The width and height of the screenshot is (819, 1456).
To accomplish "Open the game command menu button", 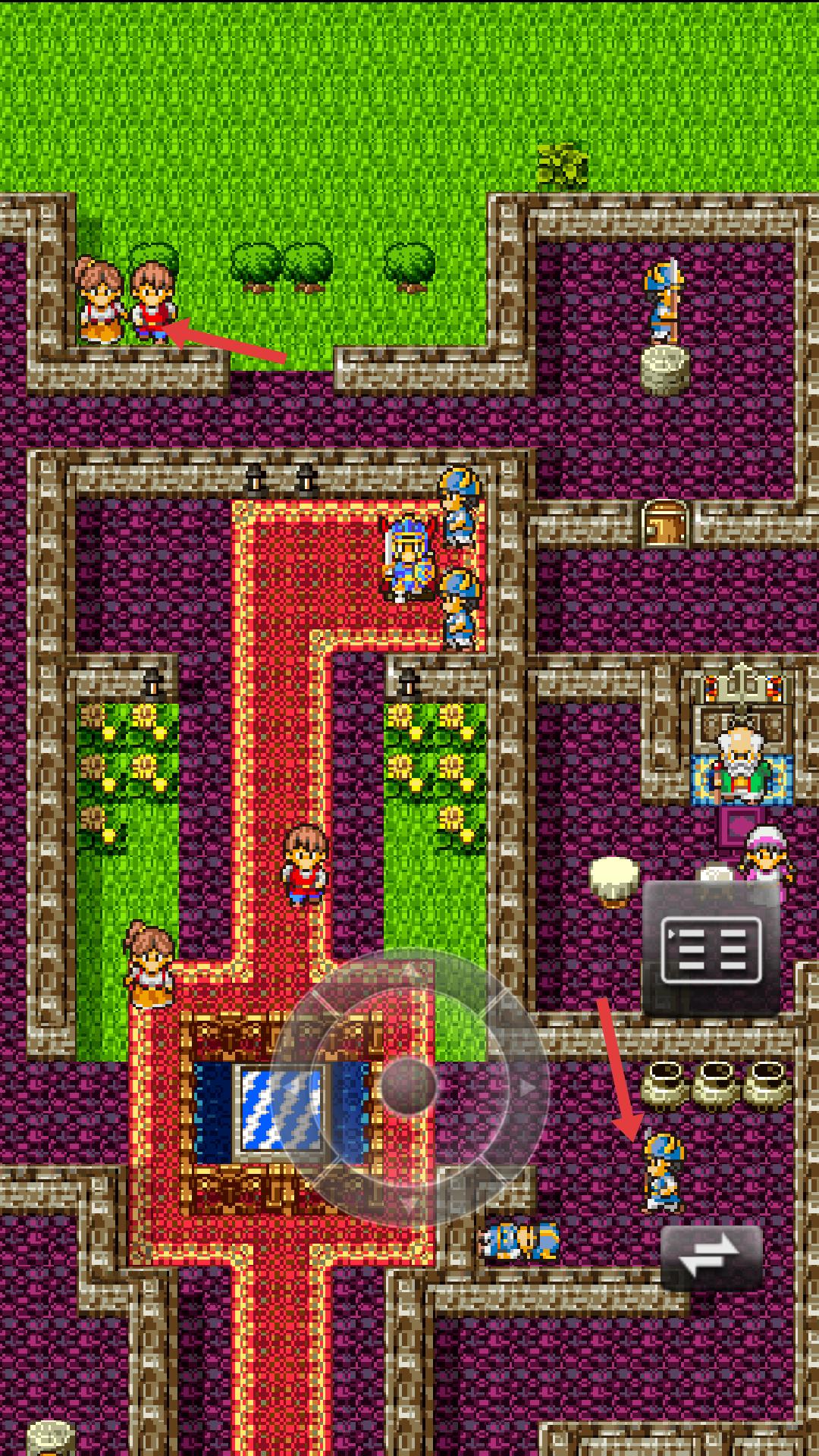I will pos(711,949).
